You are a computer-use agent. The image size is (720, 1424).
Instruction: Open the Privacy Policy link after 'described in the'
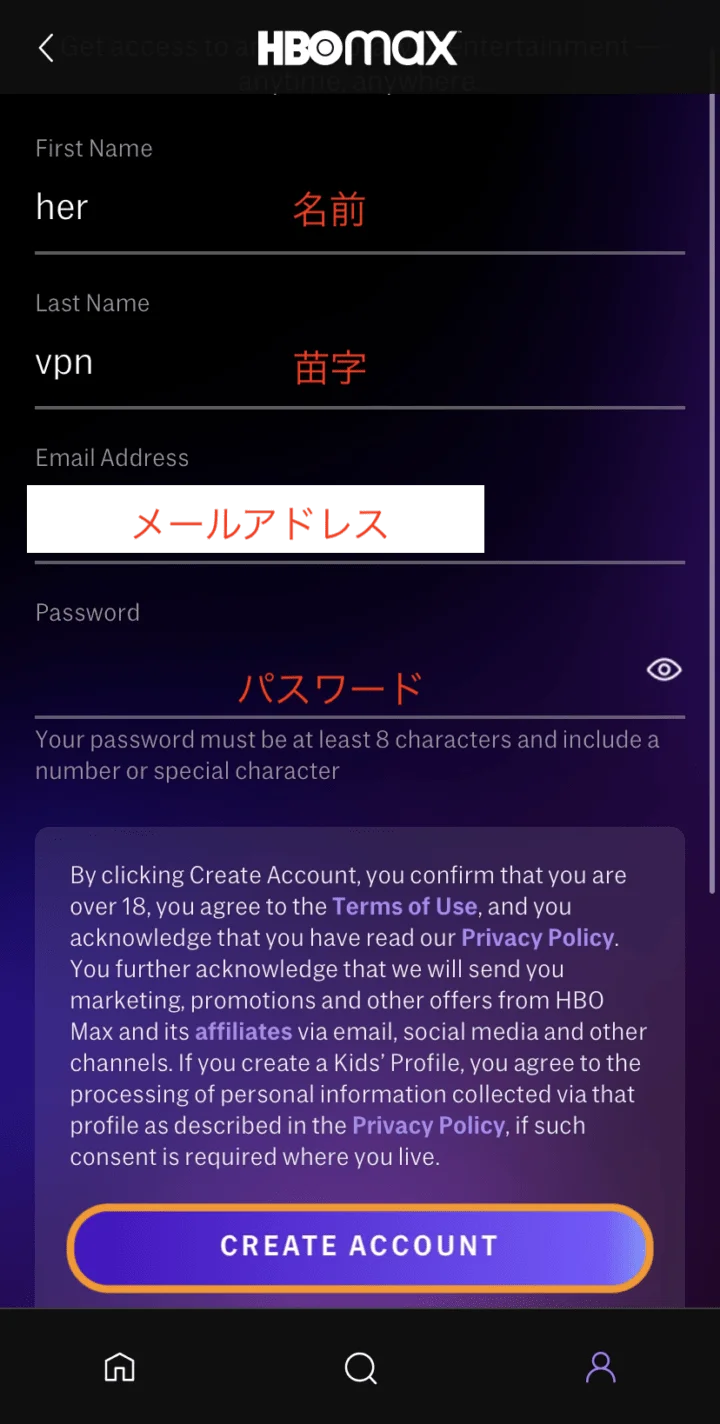tap(428, 1126)
